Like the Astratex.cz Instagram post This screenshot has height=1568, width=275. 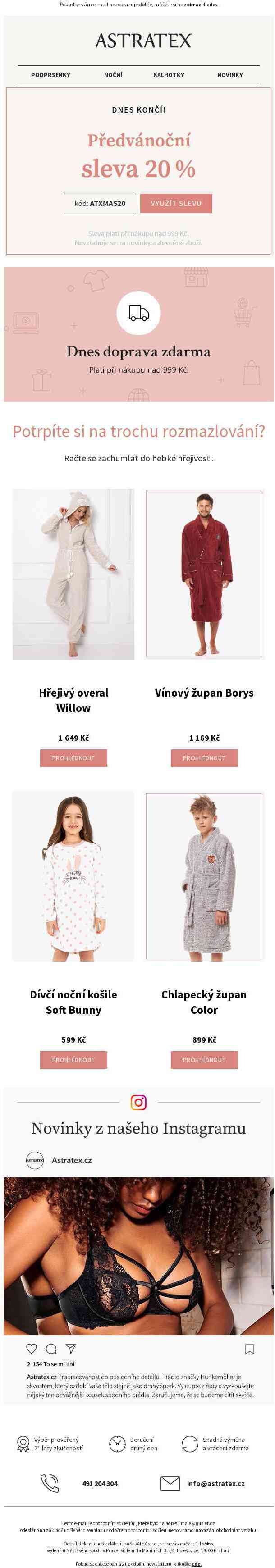pos(32,1348)
